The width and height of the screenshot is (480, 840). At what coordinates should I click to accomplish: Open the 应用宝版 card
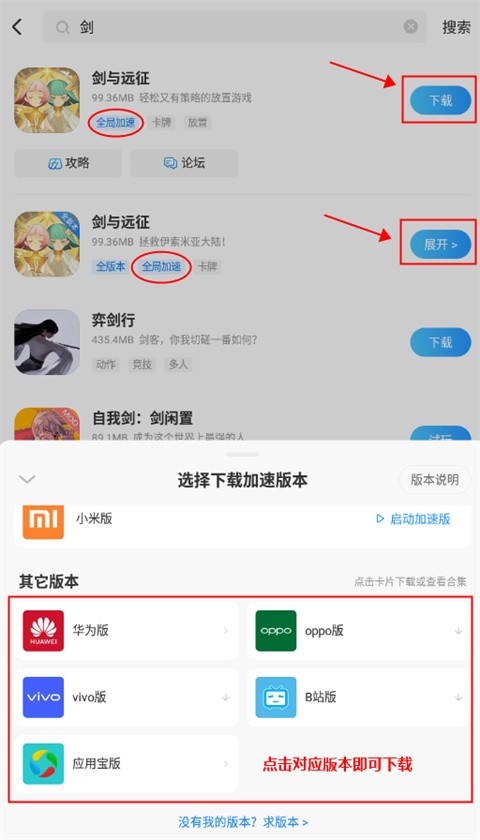126,763
